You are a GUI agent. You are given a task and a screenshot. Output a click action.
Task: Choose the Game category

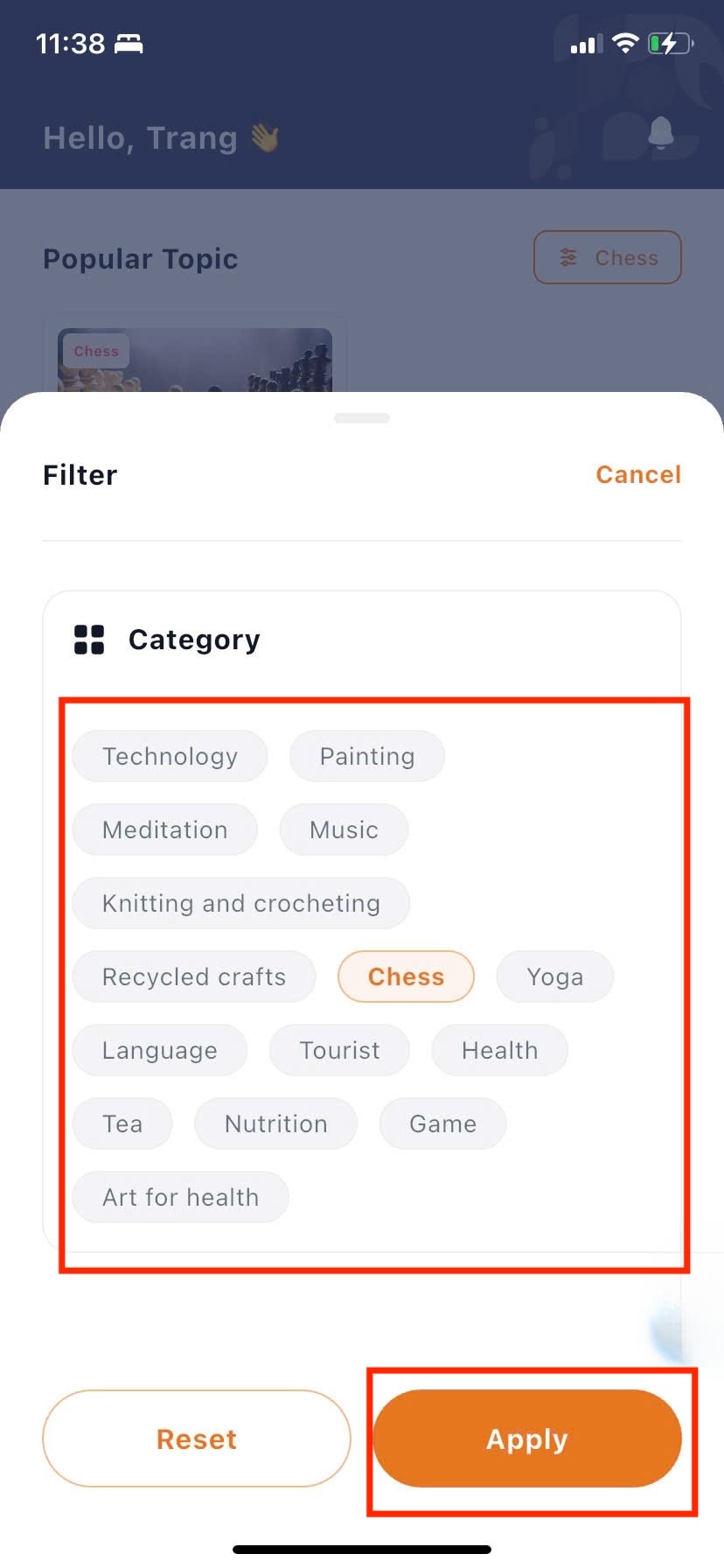pyautogui.click(x=442, y=1123)
